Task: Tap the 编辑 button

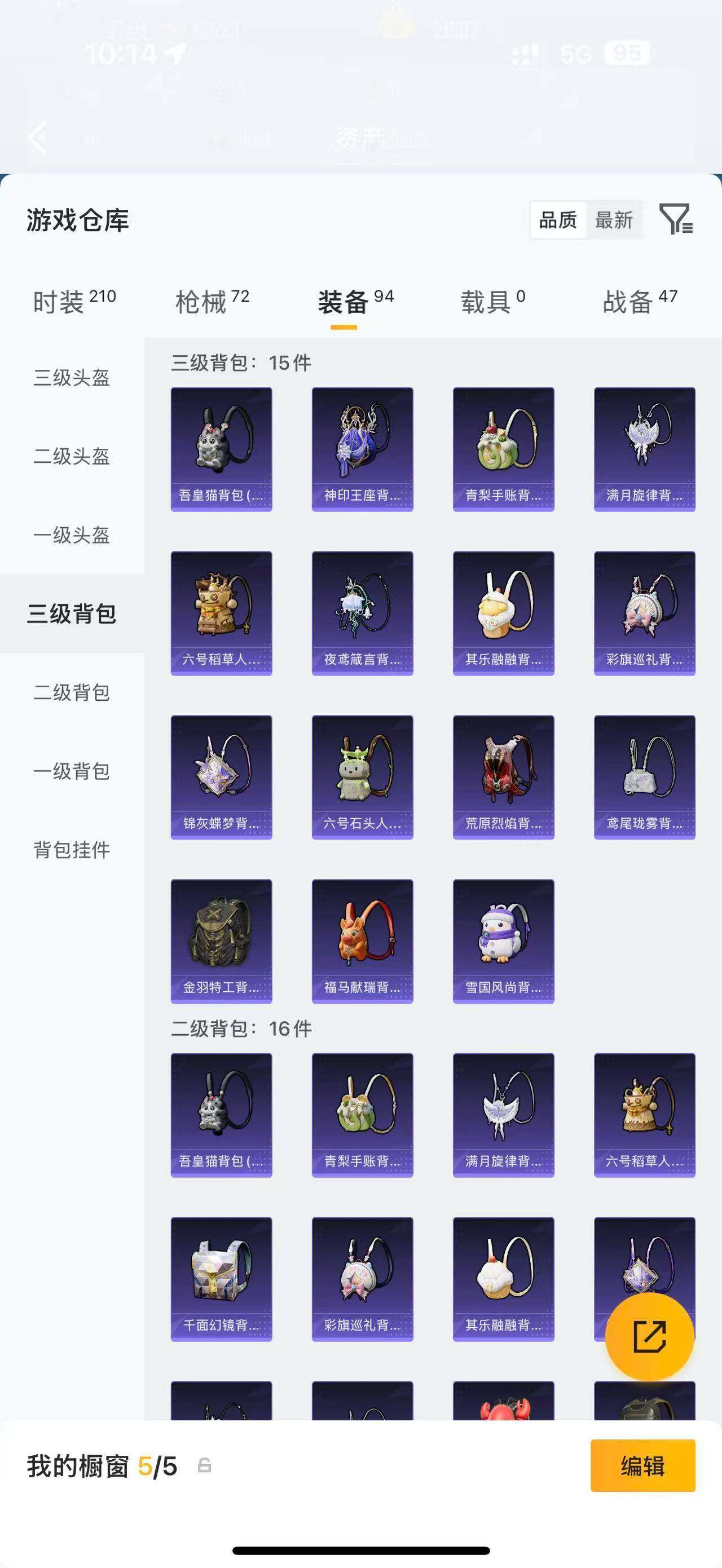Action: [643, 1465]
